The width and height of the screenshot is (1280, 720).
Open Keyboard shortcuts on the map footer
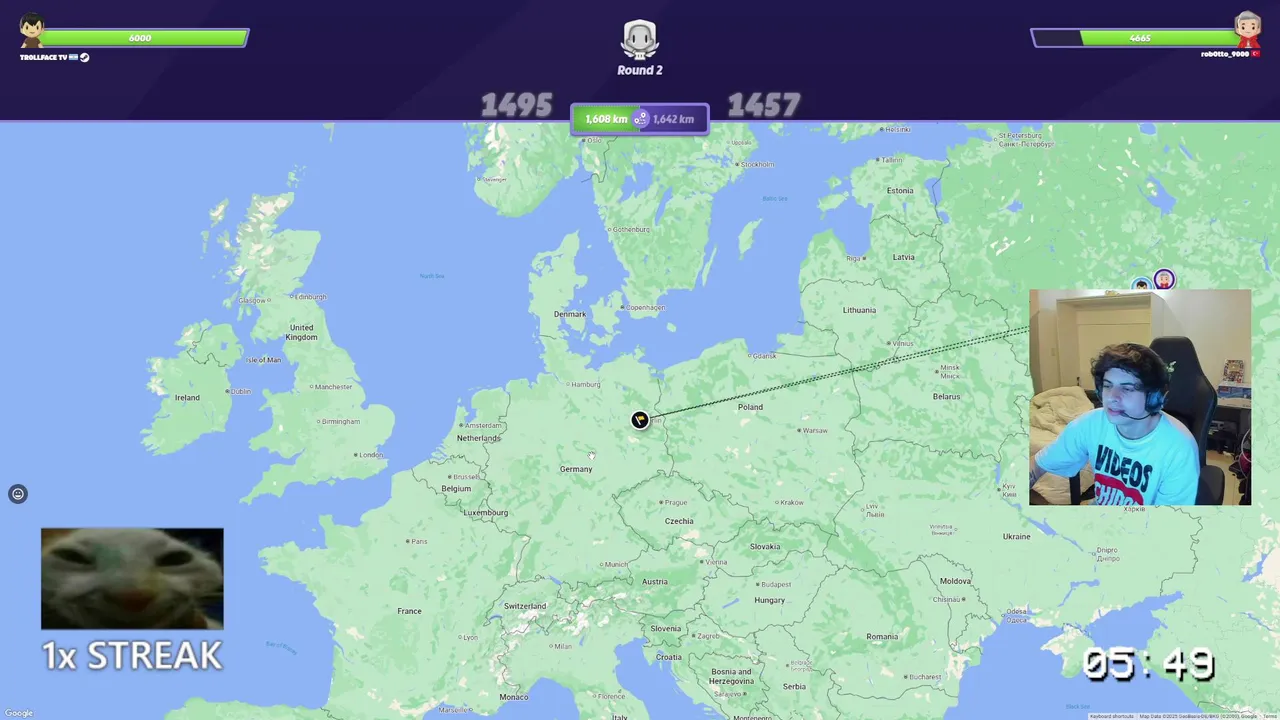click(1112, 716)
